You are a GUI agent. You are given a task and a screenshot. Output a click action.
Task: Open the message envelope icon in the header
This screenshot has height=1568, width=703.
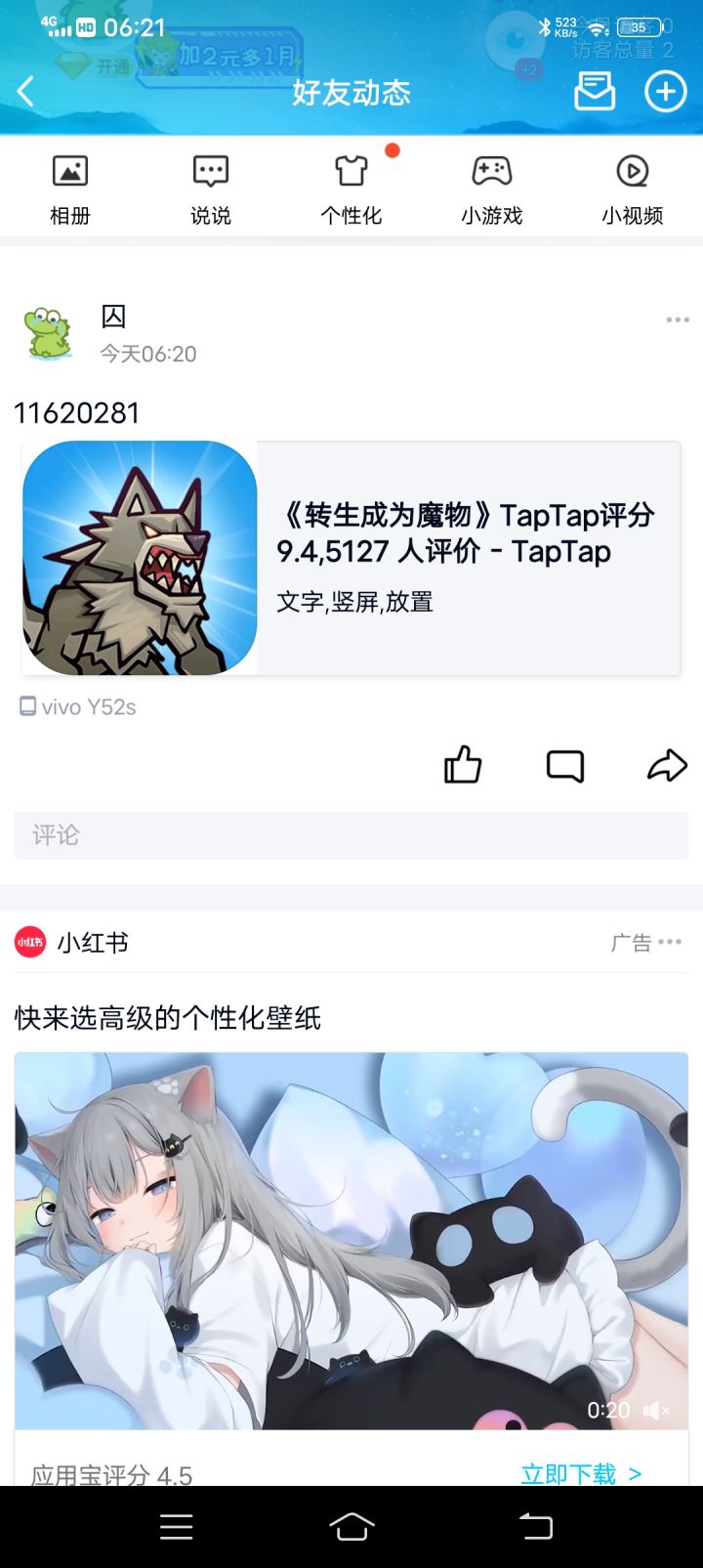coord(595,91)
